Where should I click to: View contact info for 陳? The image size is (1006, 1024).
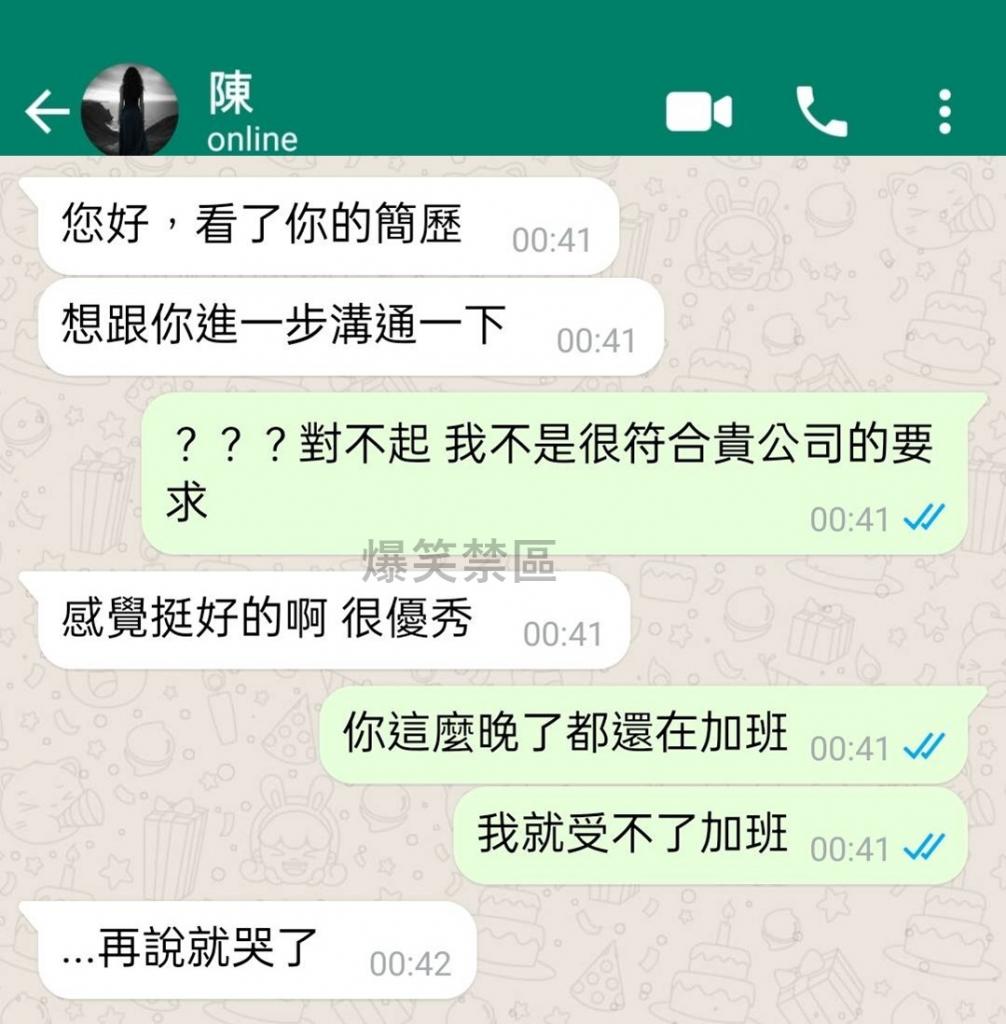(252, 112)
